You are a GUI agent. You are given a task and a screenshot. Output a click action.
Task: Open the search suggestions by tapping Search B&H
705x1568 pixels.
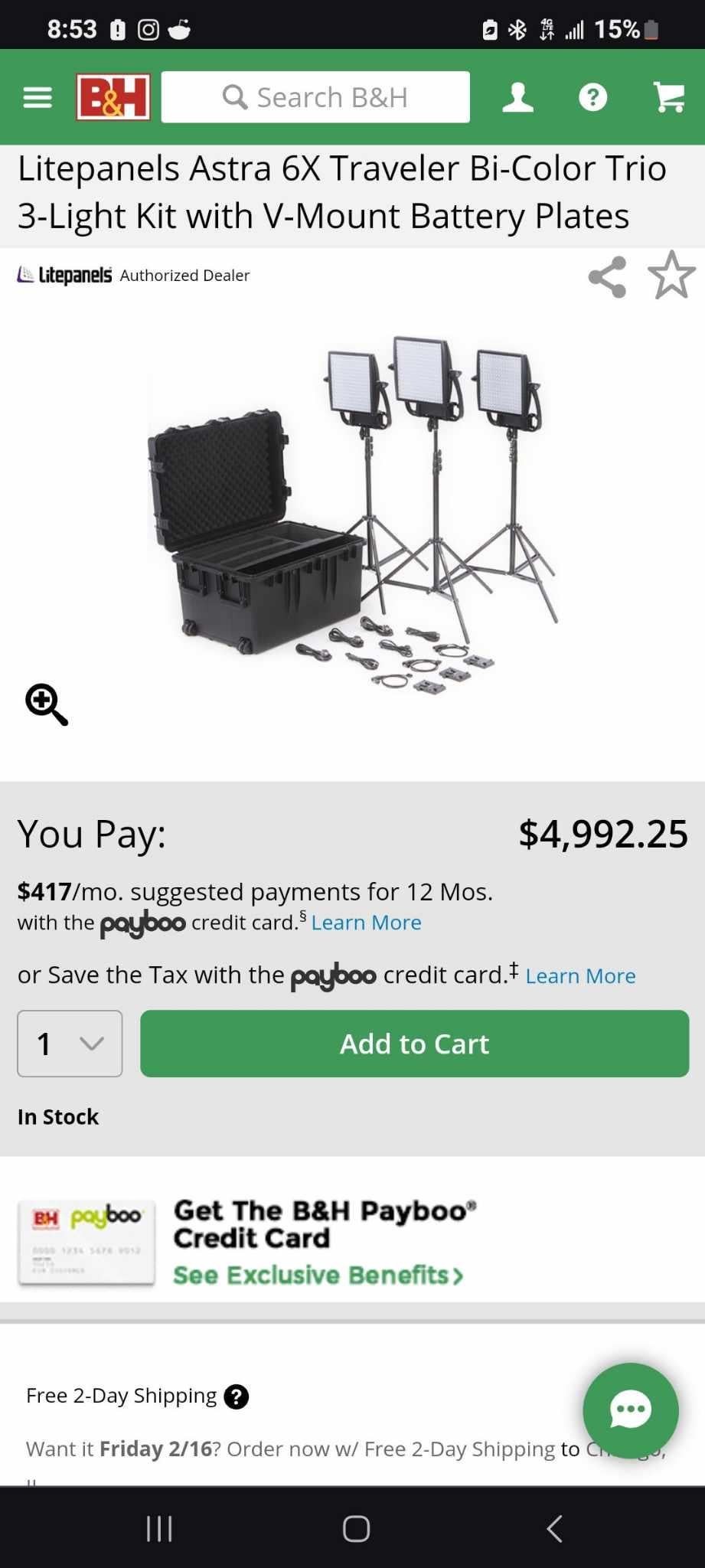coord(315,96)
